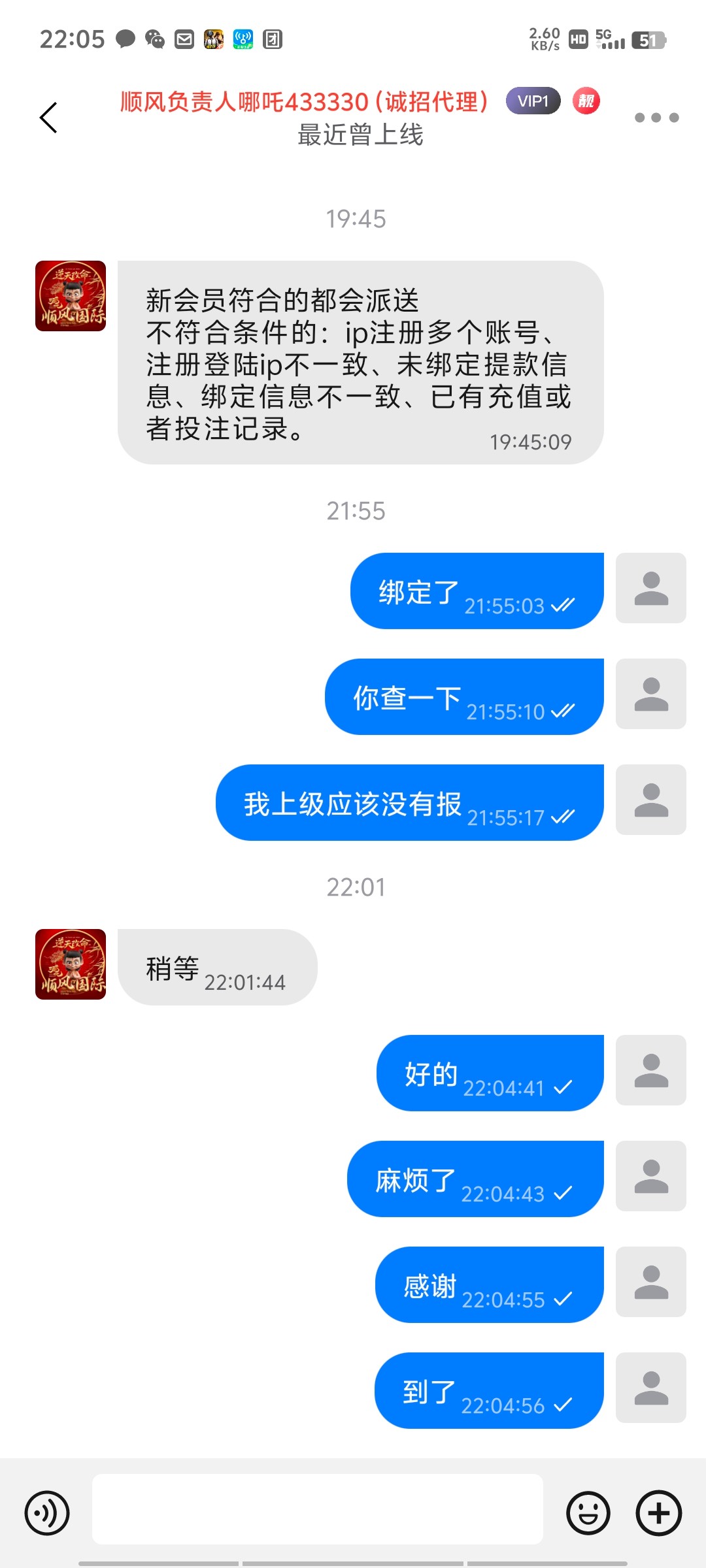Open the plus attachment menu
Viewport: 706px width, 1568px height.
659,1512
